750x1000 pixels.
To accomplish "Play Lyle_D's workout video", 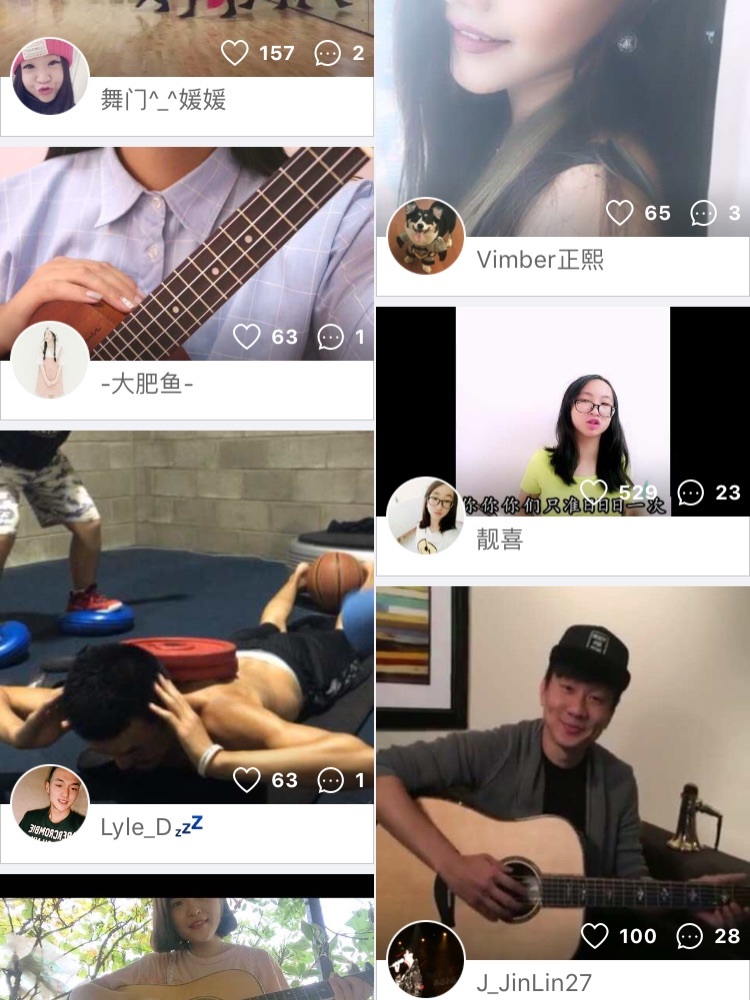I will click(187, 600).
